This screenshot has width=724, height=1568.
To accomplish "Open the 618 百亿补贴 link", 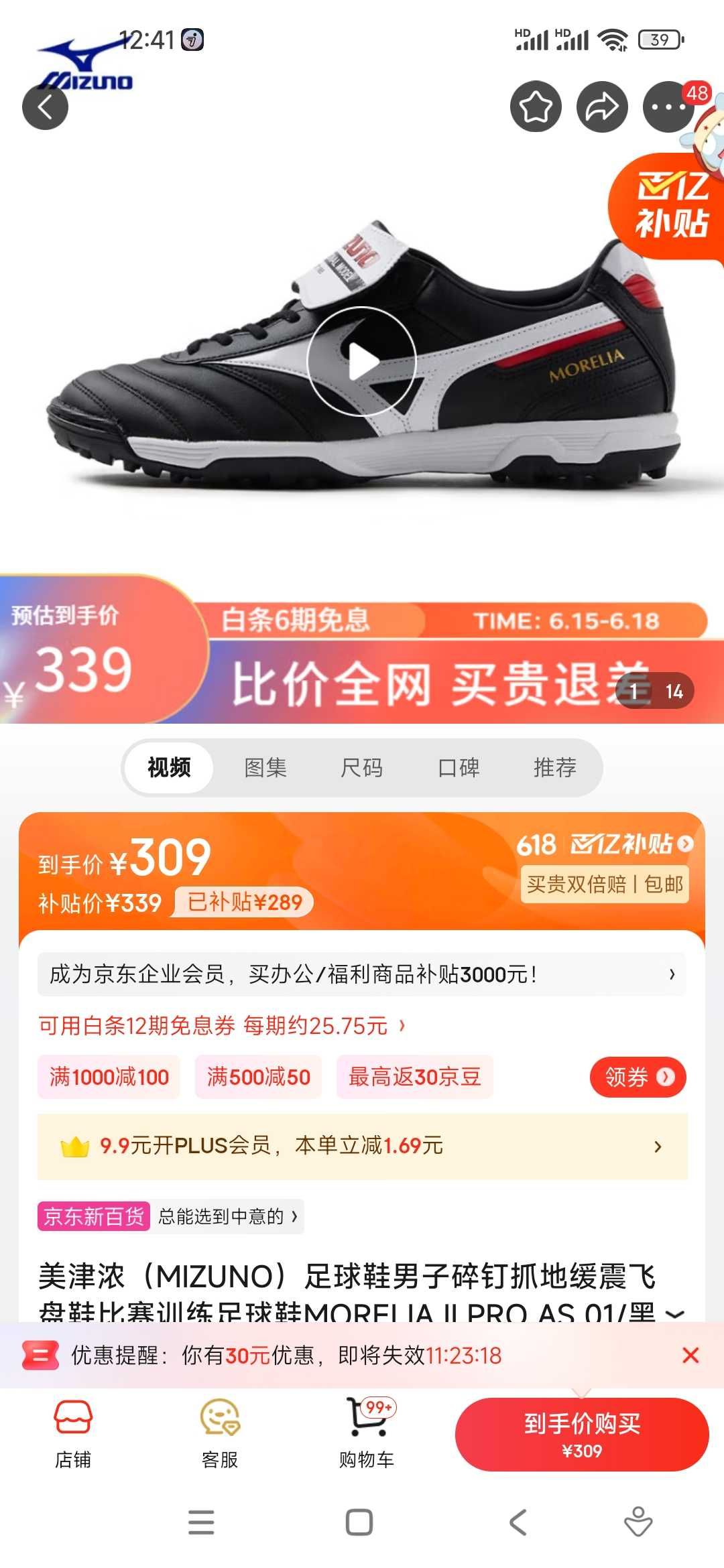I will click(x=605, y=844).
